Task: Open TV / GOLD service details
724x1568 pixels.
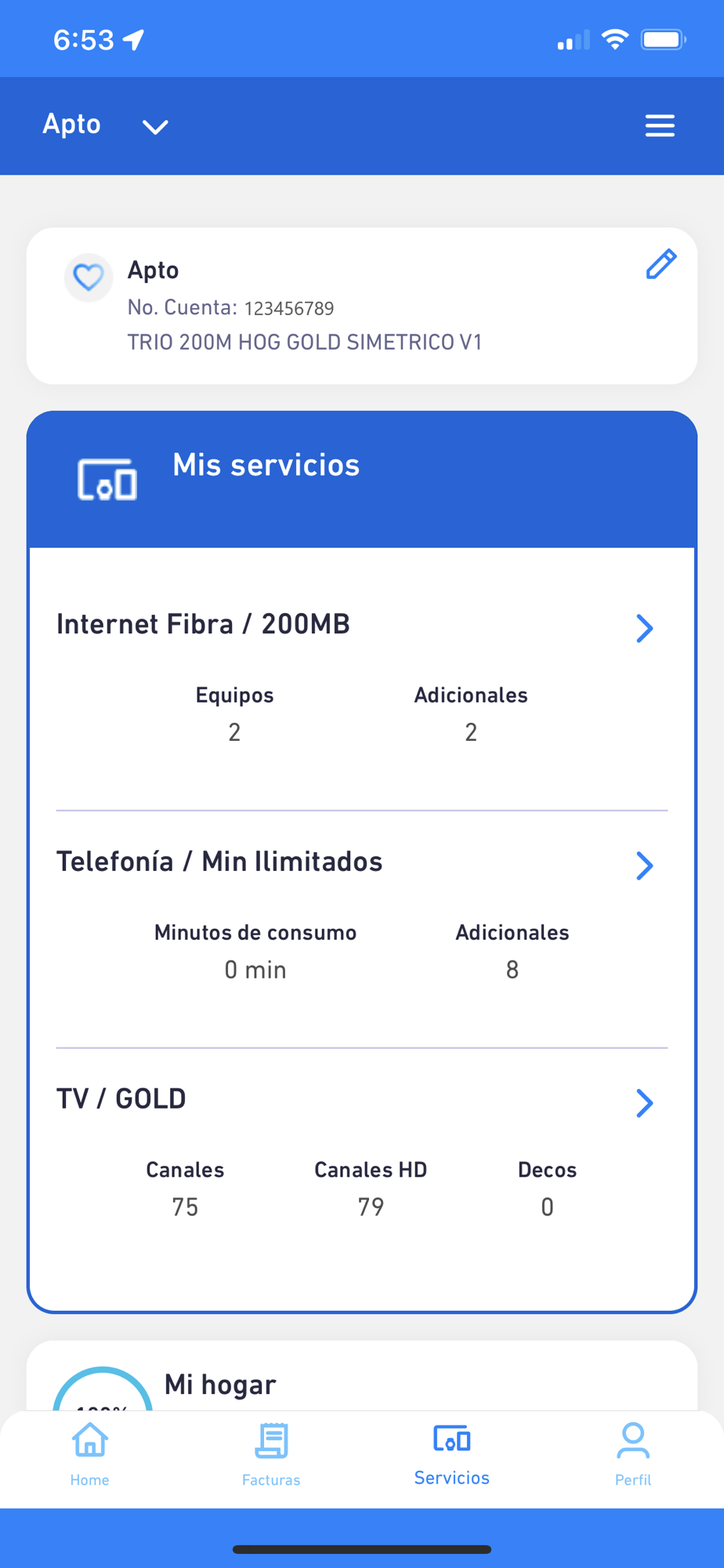Action: (644, 1103)
